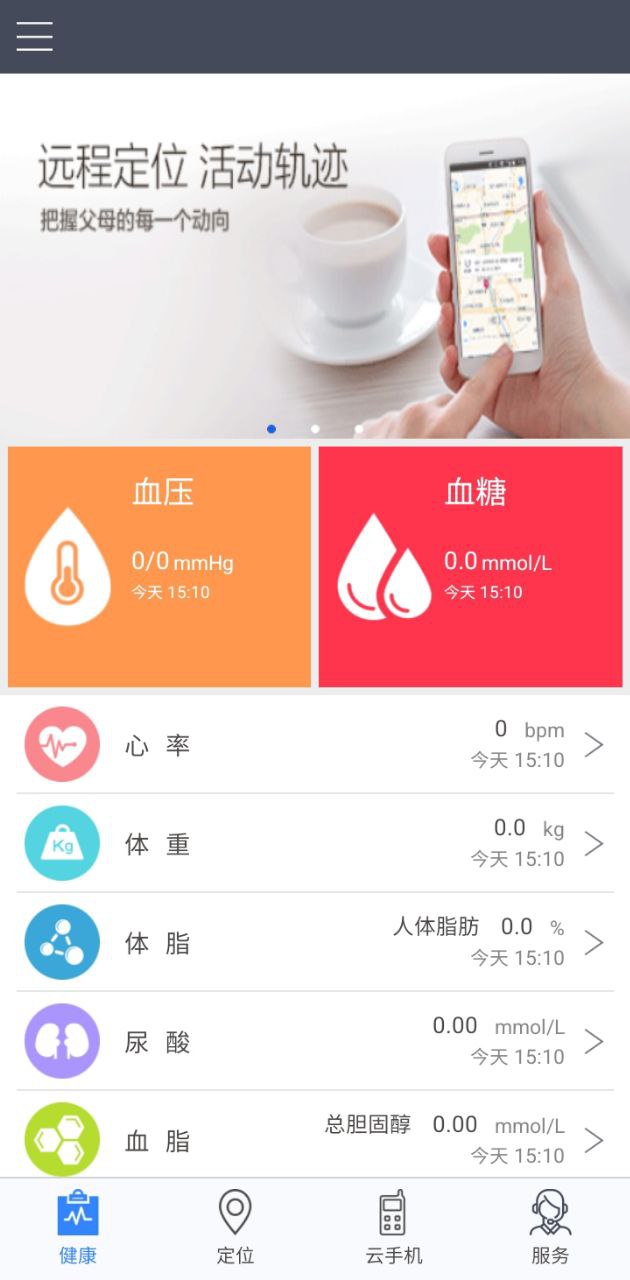
Task: View 心率 heart rate details
Action: click(315, 744)
